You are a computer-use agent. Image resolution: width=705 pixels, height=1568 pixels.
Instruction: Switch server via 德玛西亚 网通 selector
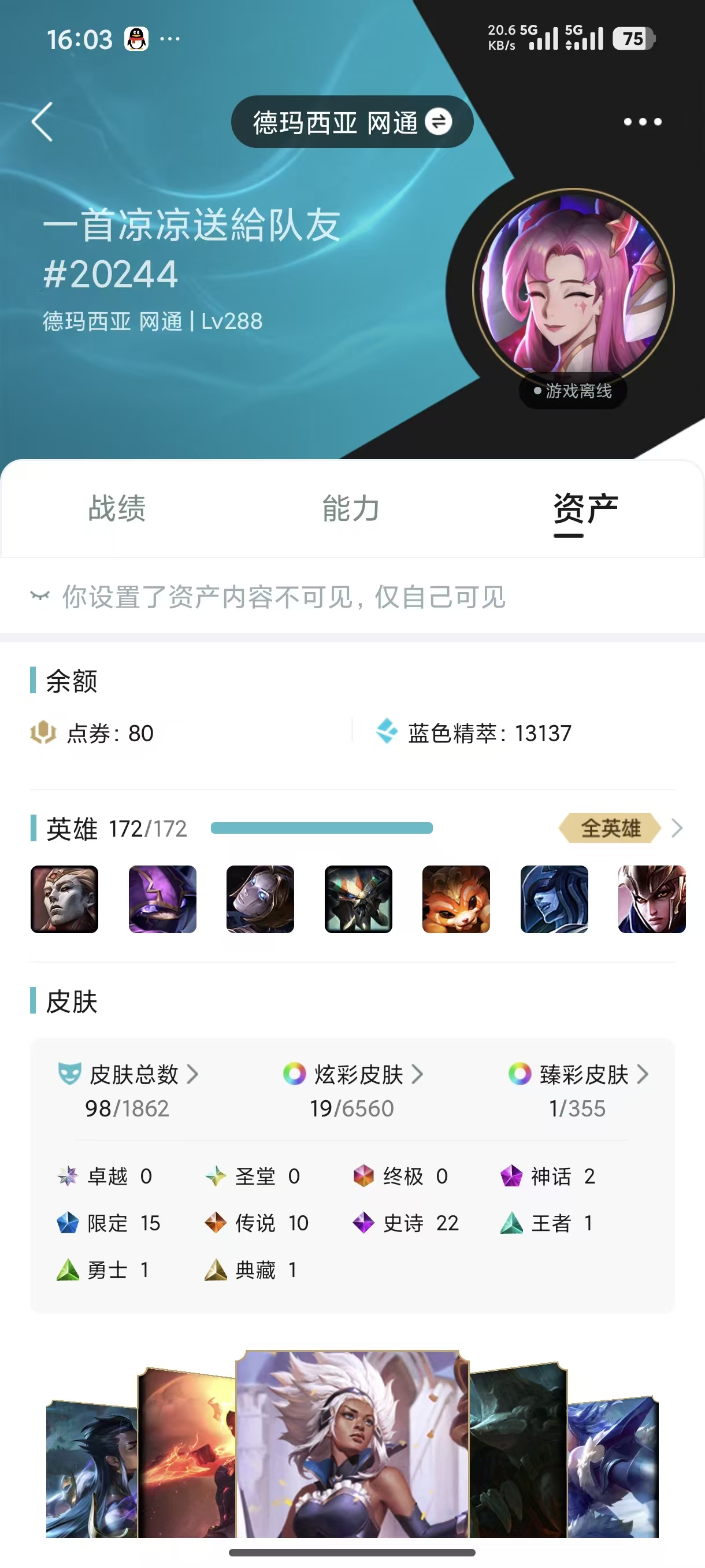pyautogui.click(x=351, y=122)
